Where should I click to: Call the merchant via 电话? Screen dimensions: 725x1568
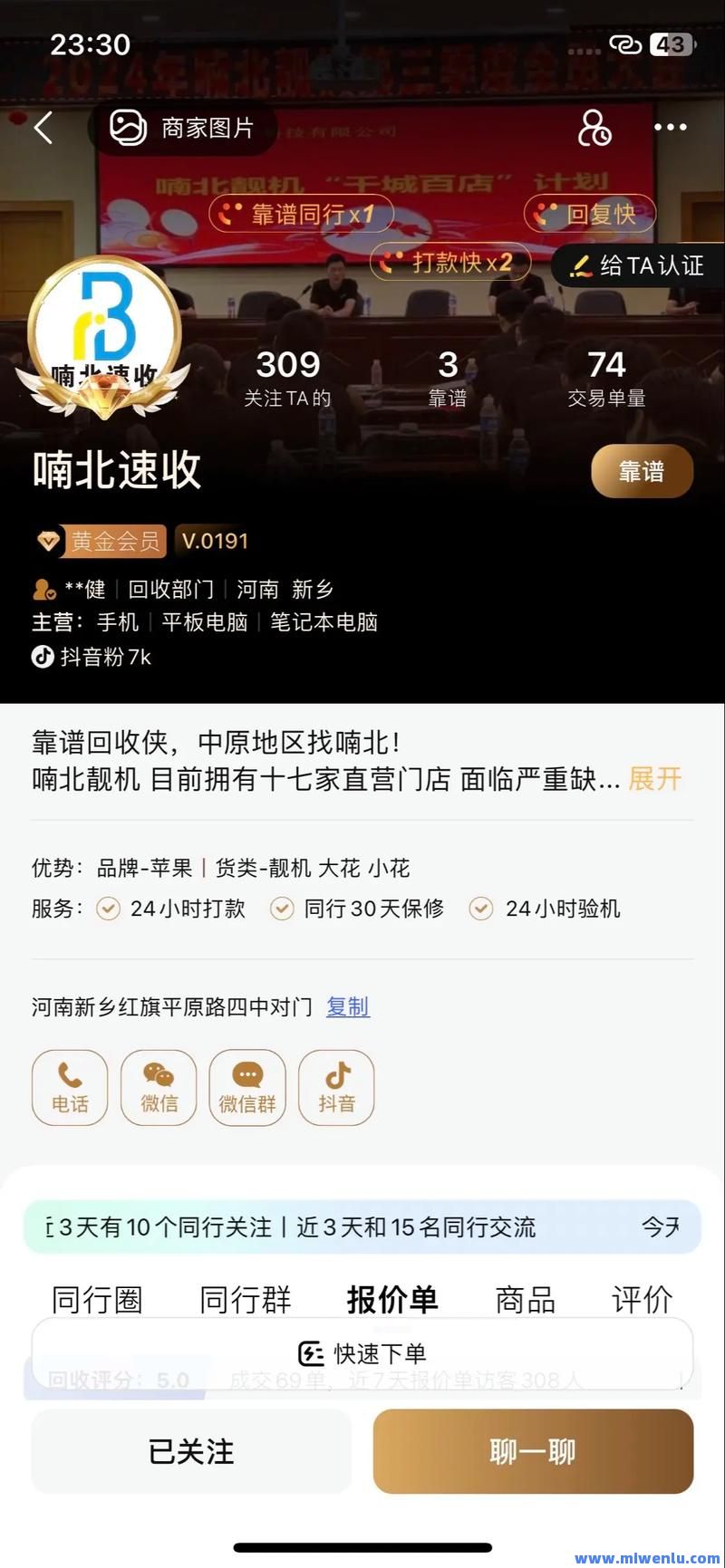(x=70, y=1087)
